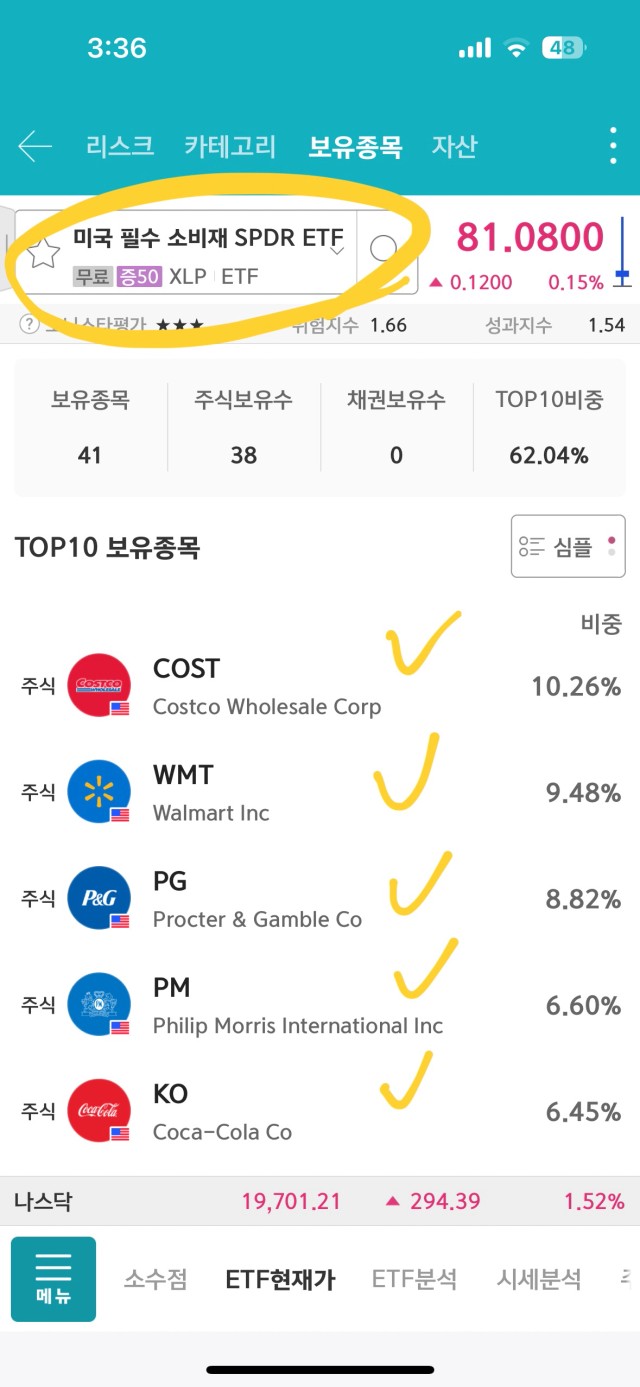This screenshot has width=640, height=1387.
Task: Open PM Philip Morris International row
Action: [320, 1005]
